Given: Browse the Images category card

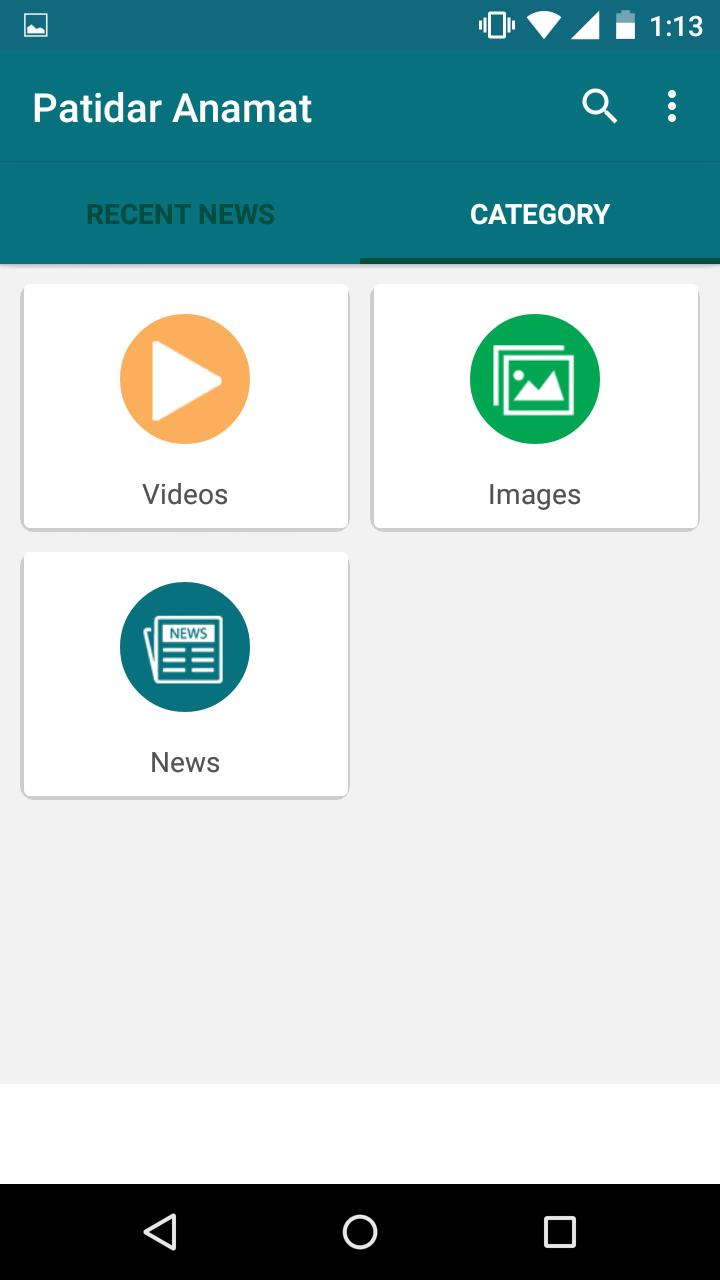Looking at the screenshot, I should pyautogui.click(x=535, y=406).
